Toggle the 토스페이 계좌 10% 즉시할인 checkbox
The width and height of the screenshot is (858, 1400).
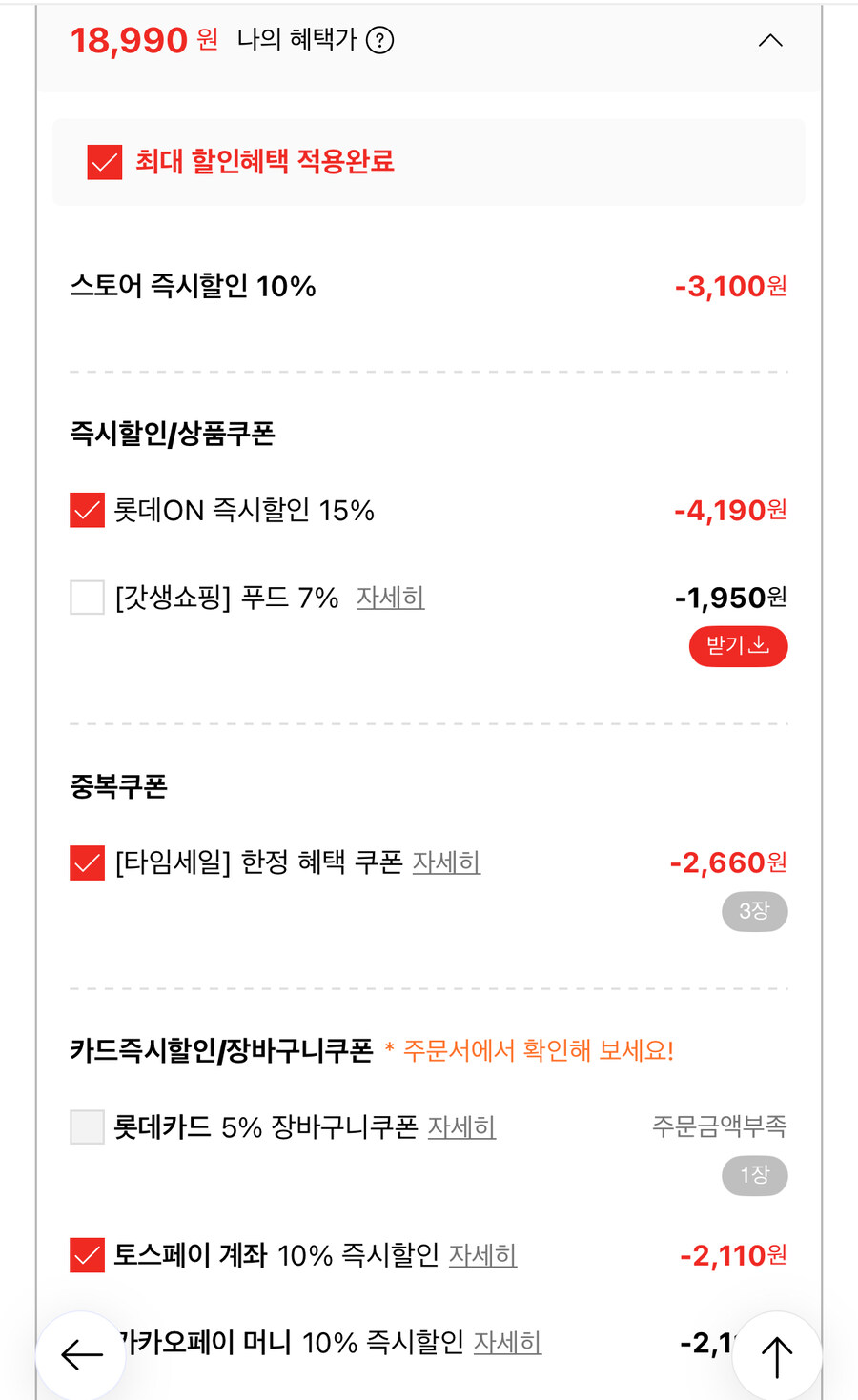[87, 1255]
